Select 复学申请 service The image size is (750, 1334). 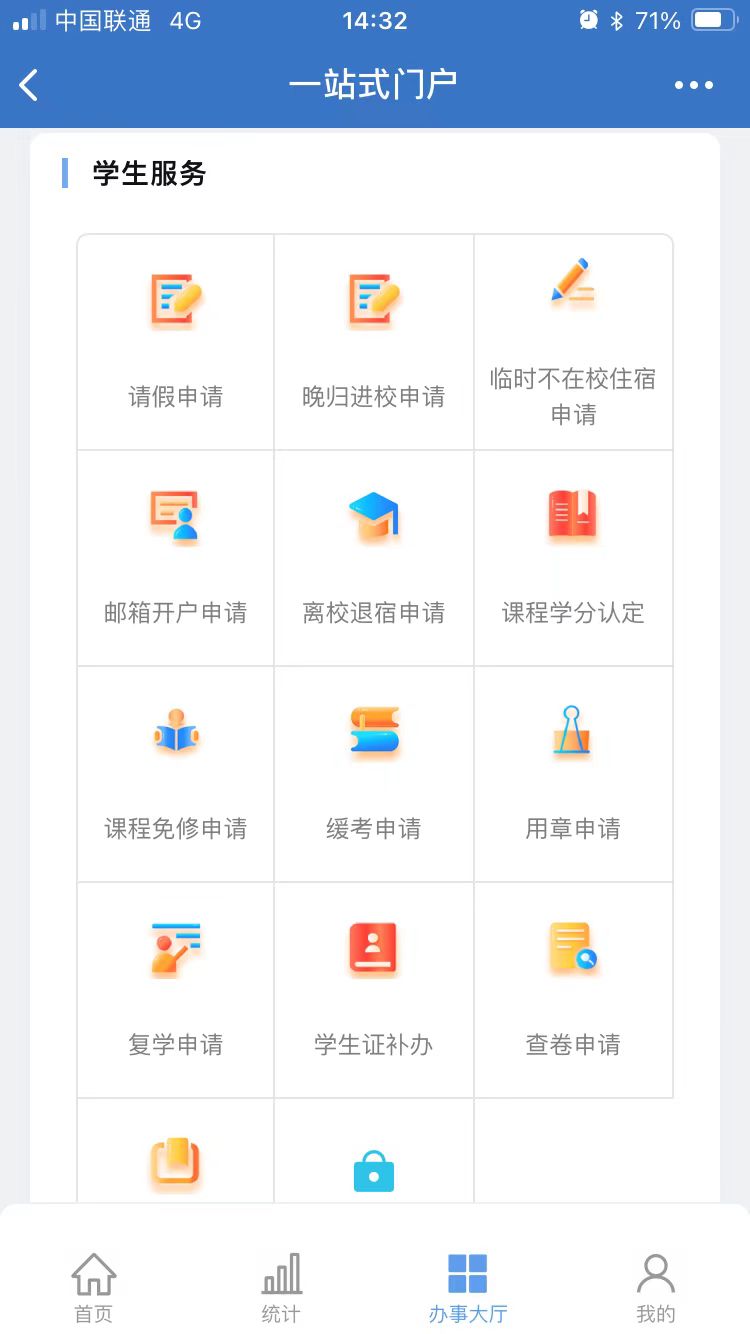(x=176, y=990)
